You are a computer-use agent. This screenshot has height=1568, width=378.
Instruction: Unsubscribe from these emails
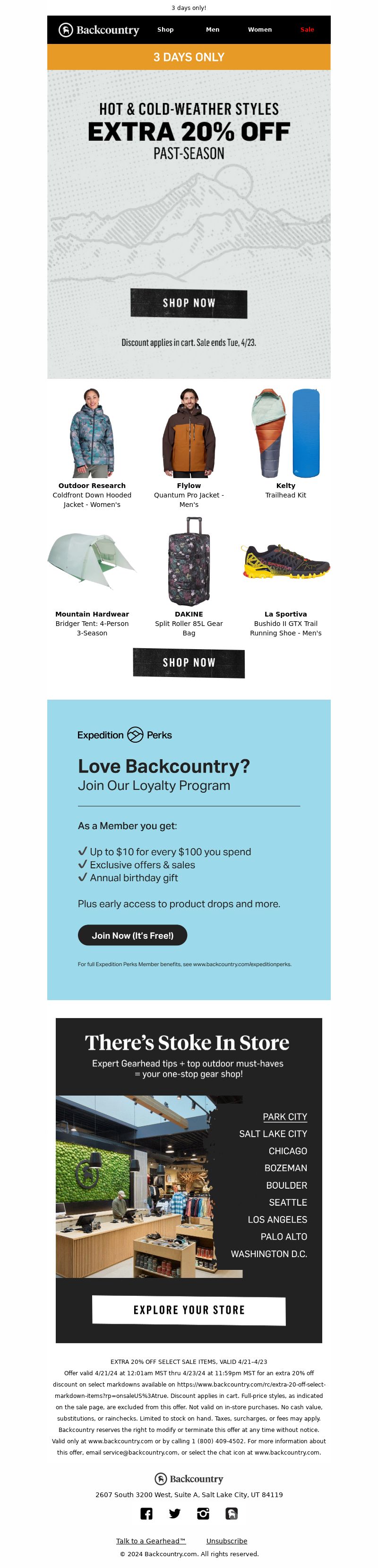click(x=226, y=1541)
